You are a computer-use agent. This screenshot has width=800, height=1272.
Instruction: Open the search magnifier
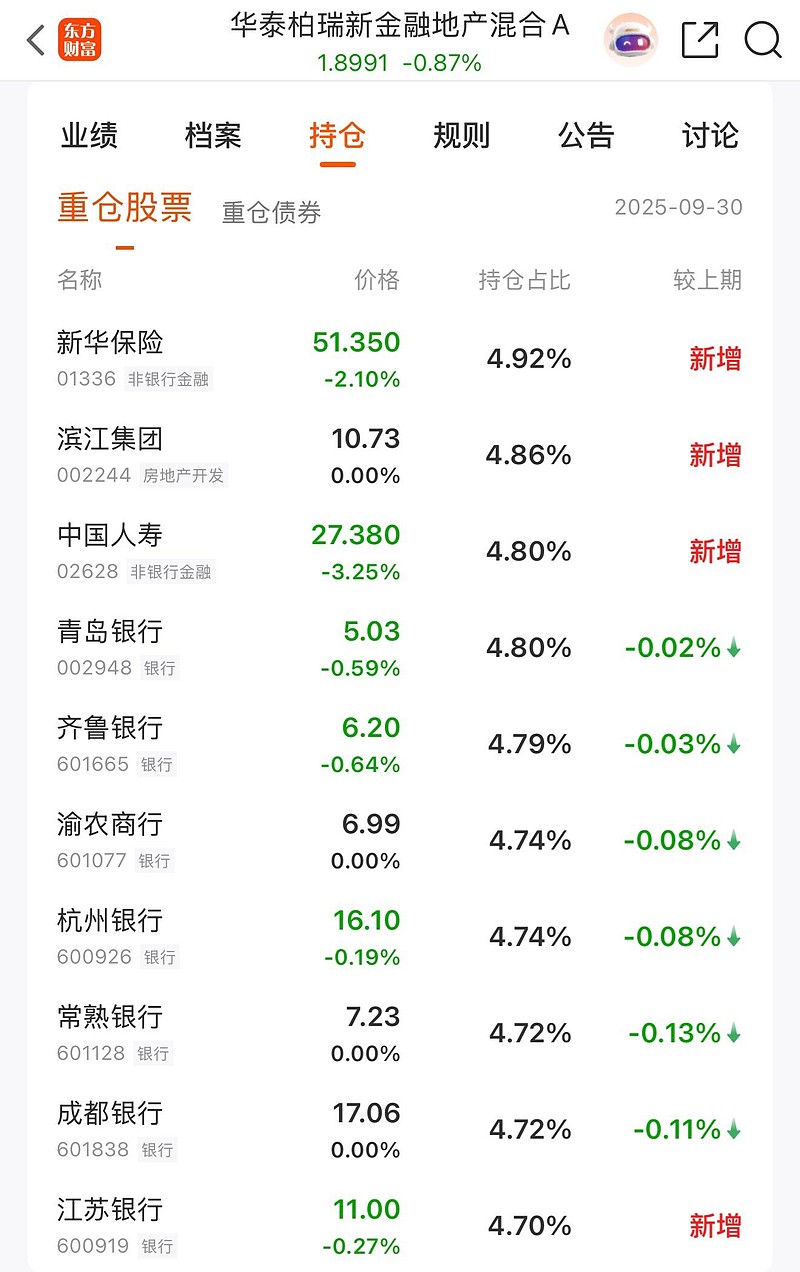[x=762, y=40]
